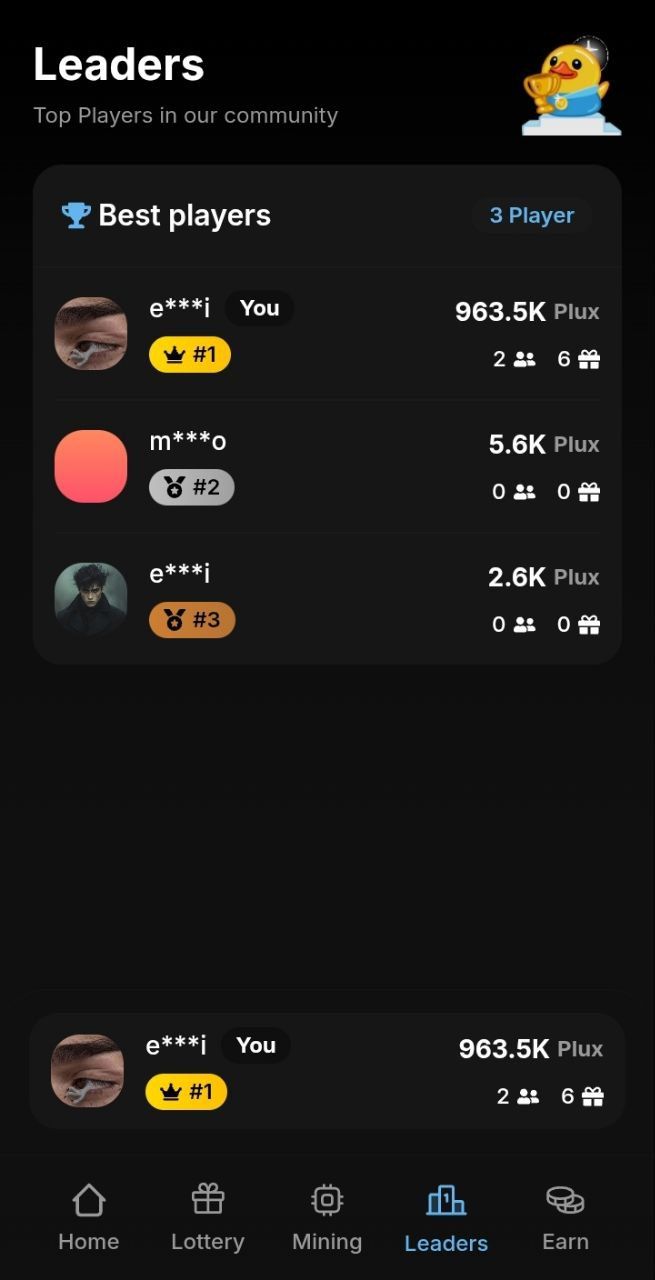The height and width of the screenshot is (1280, 655).
Task: Open the Lottery tab
Action: [207, 1217]
